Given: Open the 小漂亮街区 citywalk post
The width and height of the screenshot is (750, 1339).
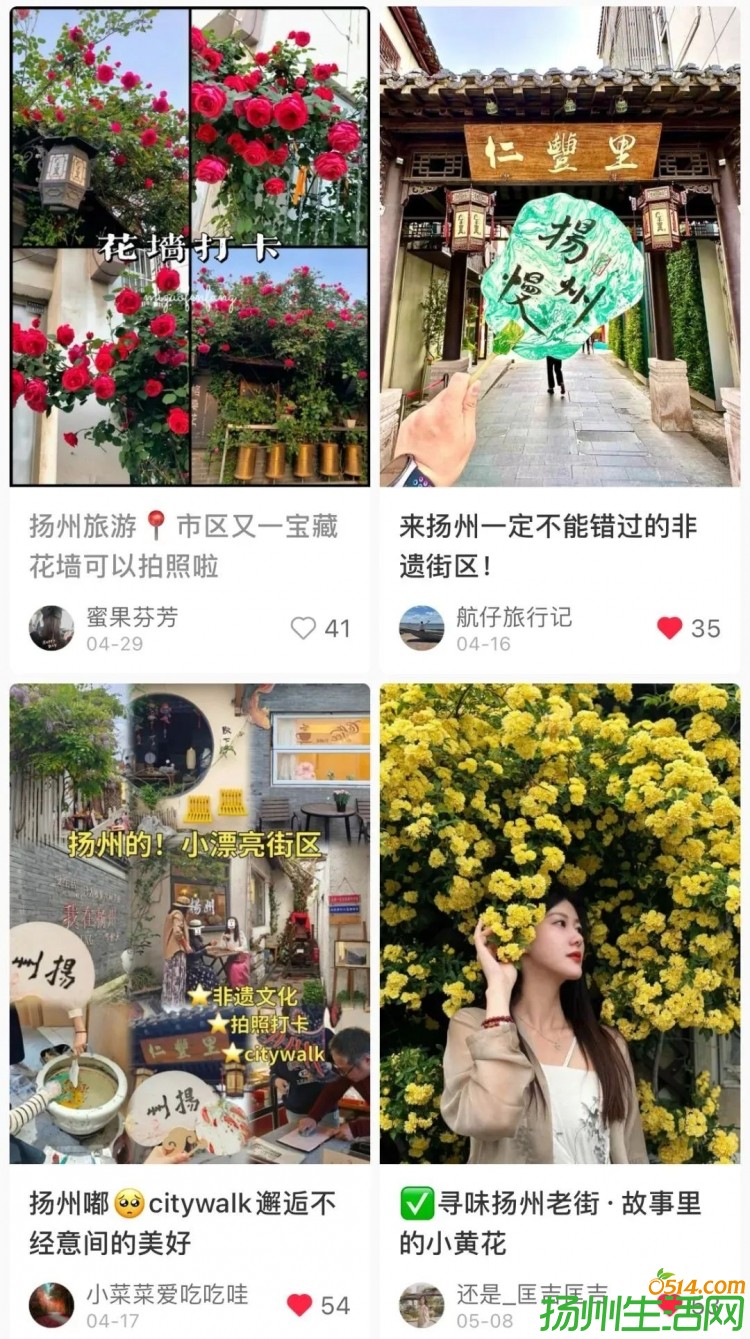Looking at the screenshot, I should (189, 923).
